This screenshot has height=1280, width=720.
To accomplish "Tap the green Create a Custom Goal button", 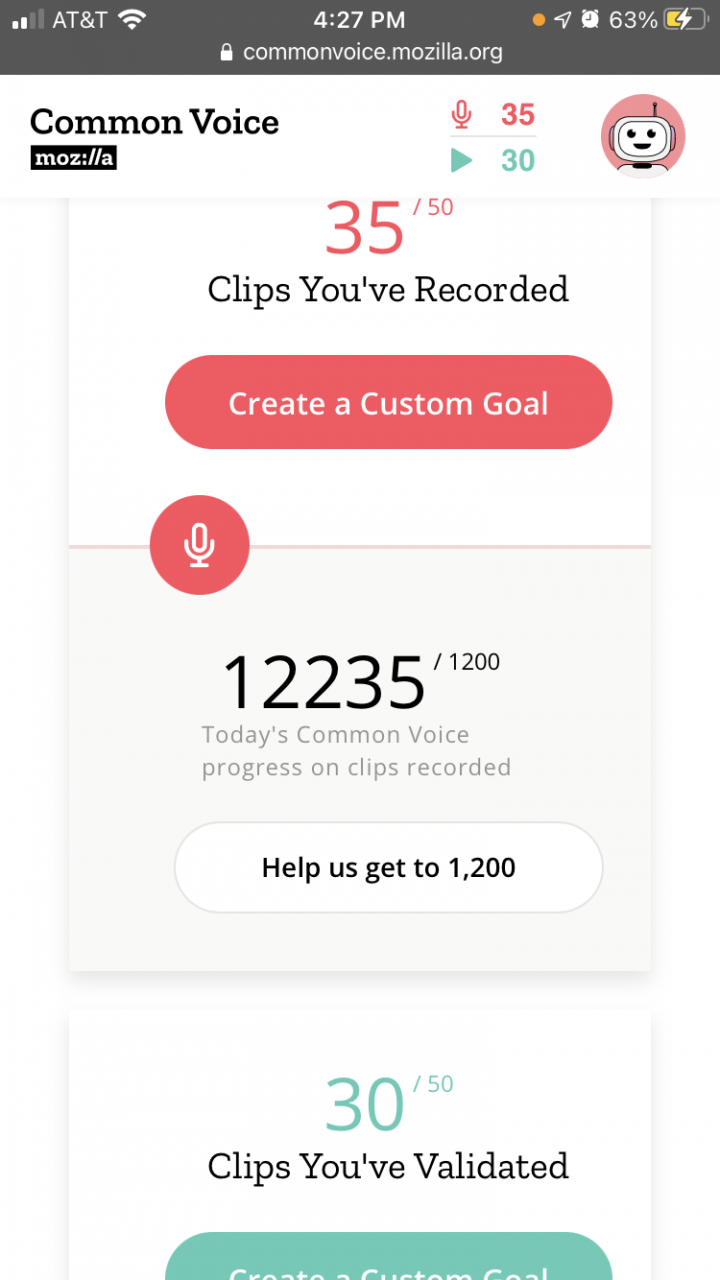I will pos(388,1256).
